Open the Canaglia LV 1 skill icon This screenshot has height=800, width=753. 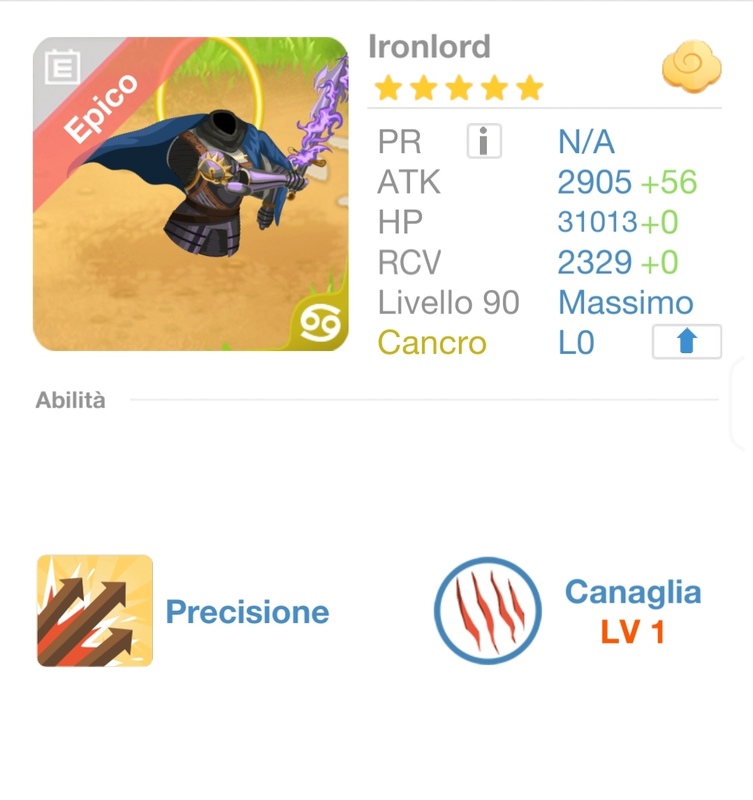click(487, 611)
